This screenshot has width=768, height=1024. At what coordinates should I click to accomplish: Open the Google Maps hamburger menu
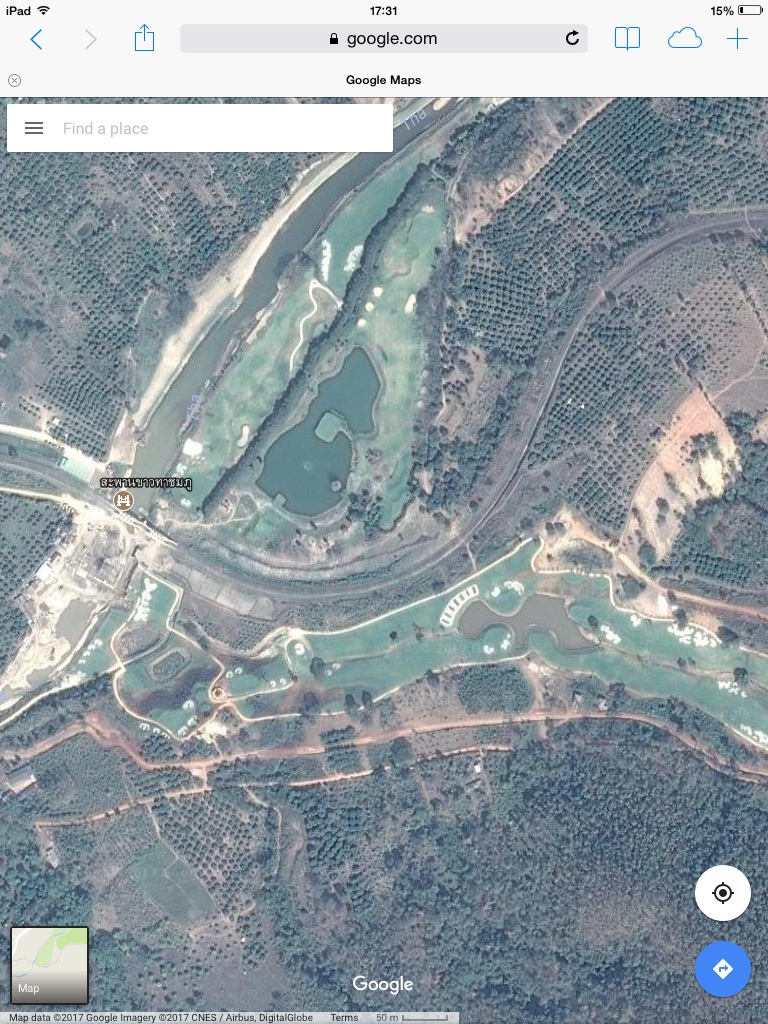coord(34,128)
